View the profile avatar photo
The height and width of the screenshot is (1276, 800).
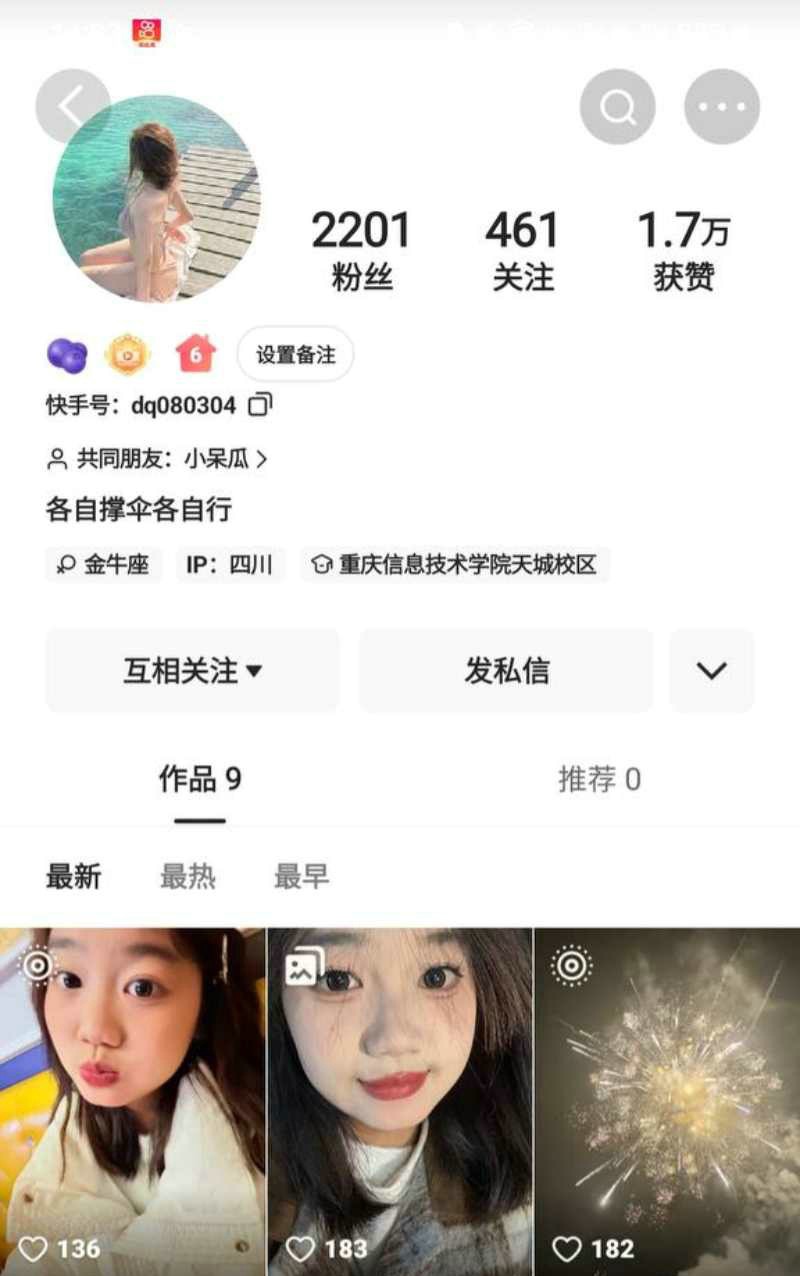pos(157,199)
